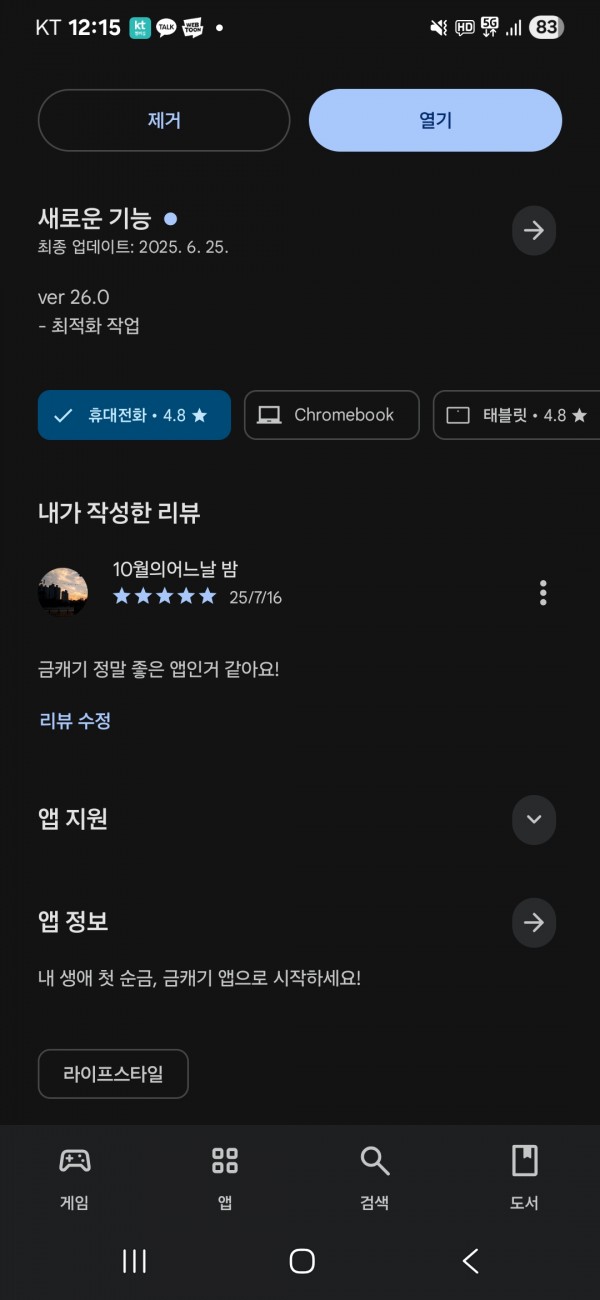600x1300 pixels.
Task: Switch to the 앱 tab
Action: click(x=225, y=1178)
